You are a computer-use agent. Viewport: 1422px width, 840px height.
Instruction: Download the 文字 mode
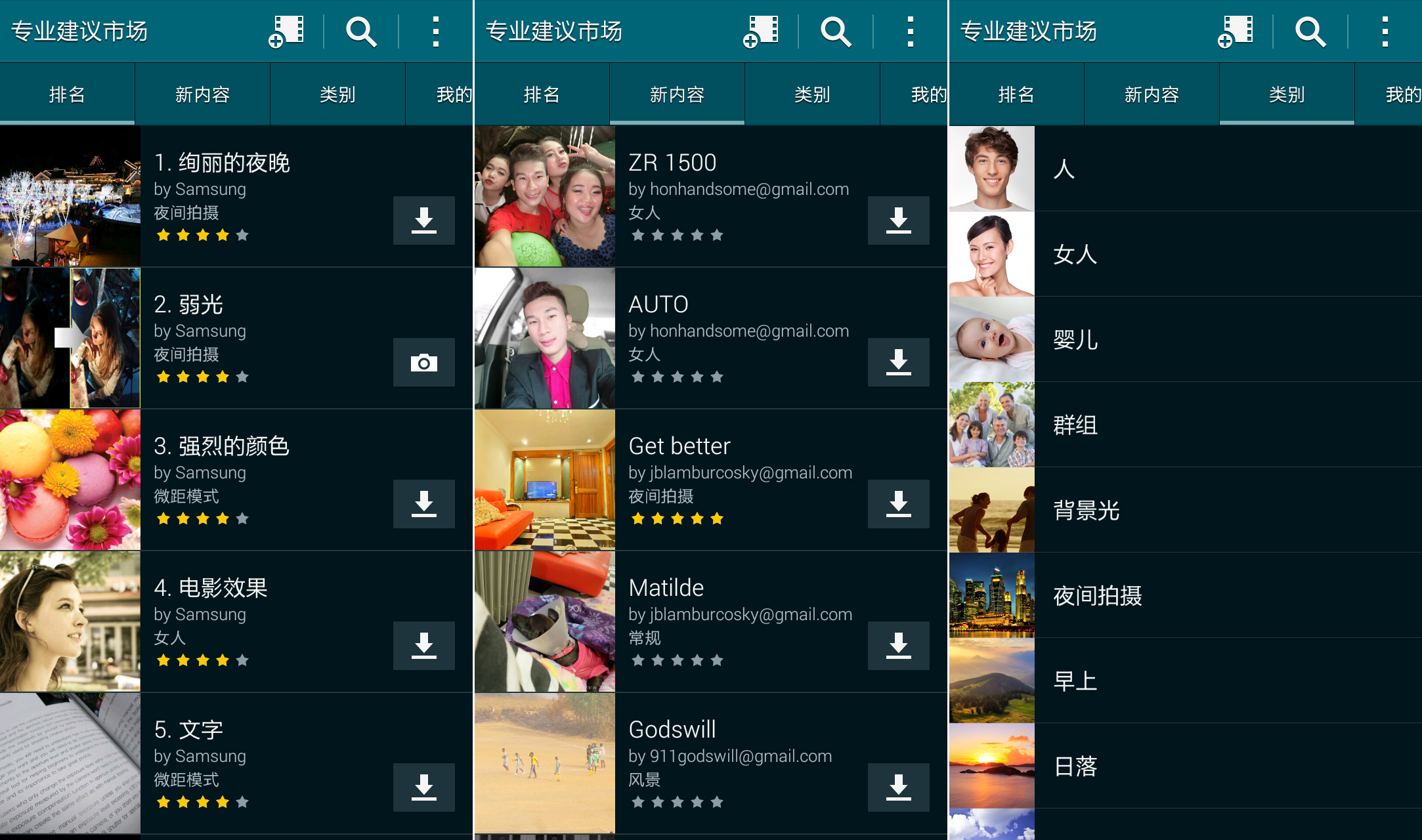click(423, 787)
